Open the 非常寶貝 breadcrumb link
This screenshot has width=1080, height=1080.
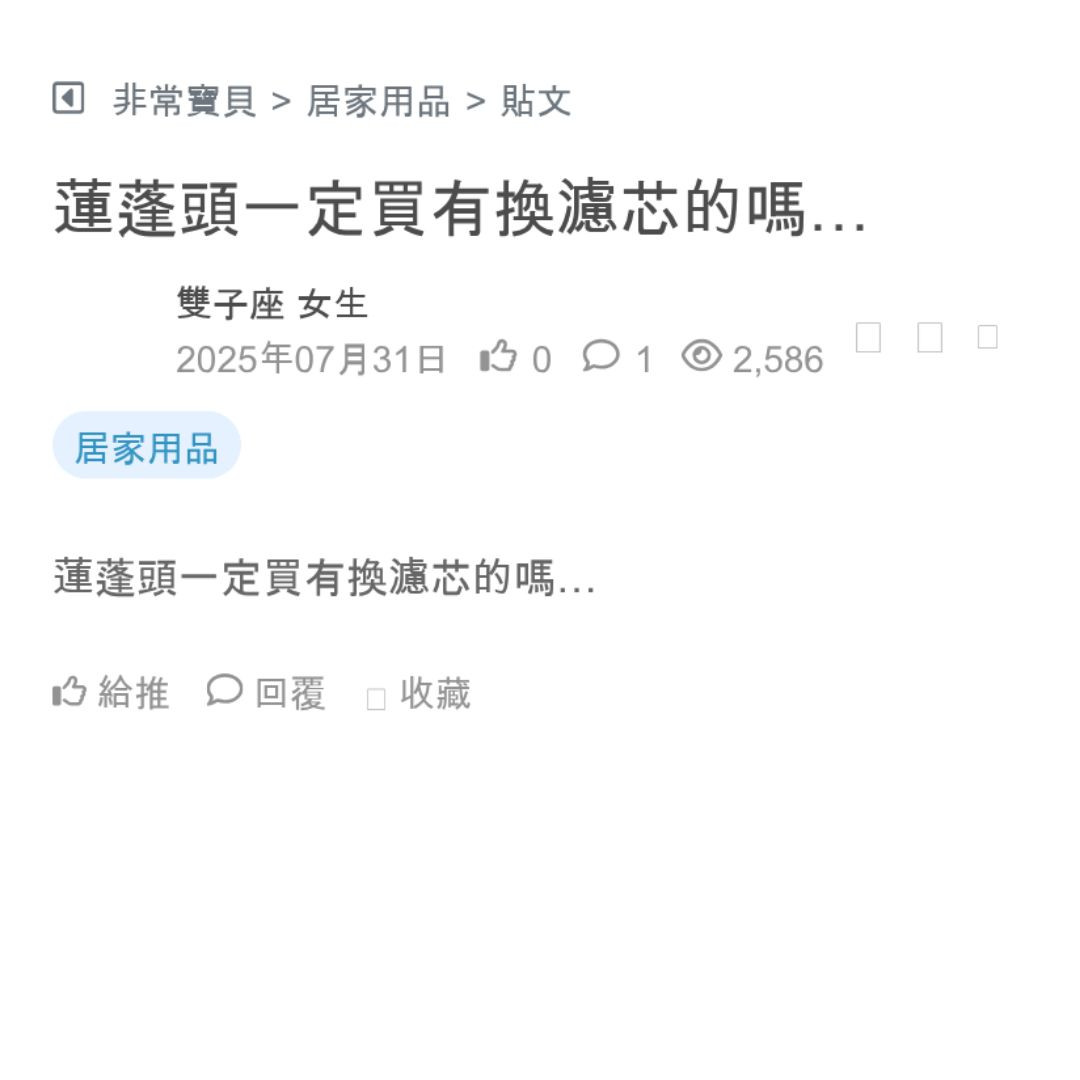184,101
